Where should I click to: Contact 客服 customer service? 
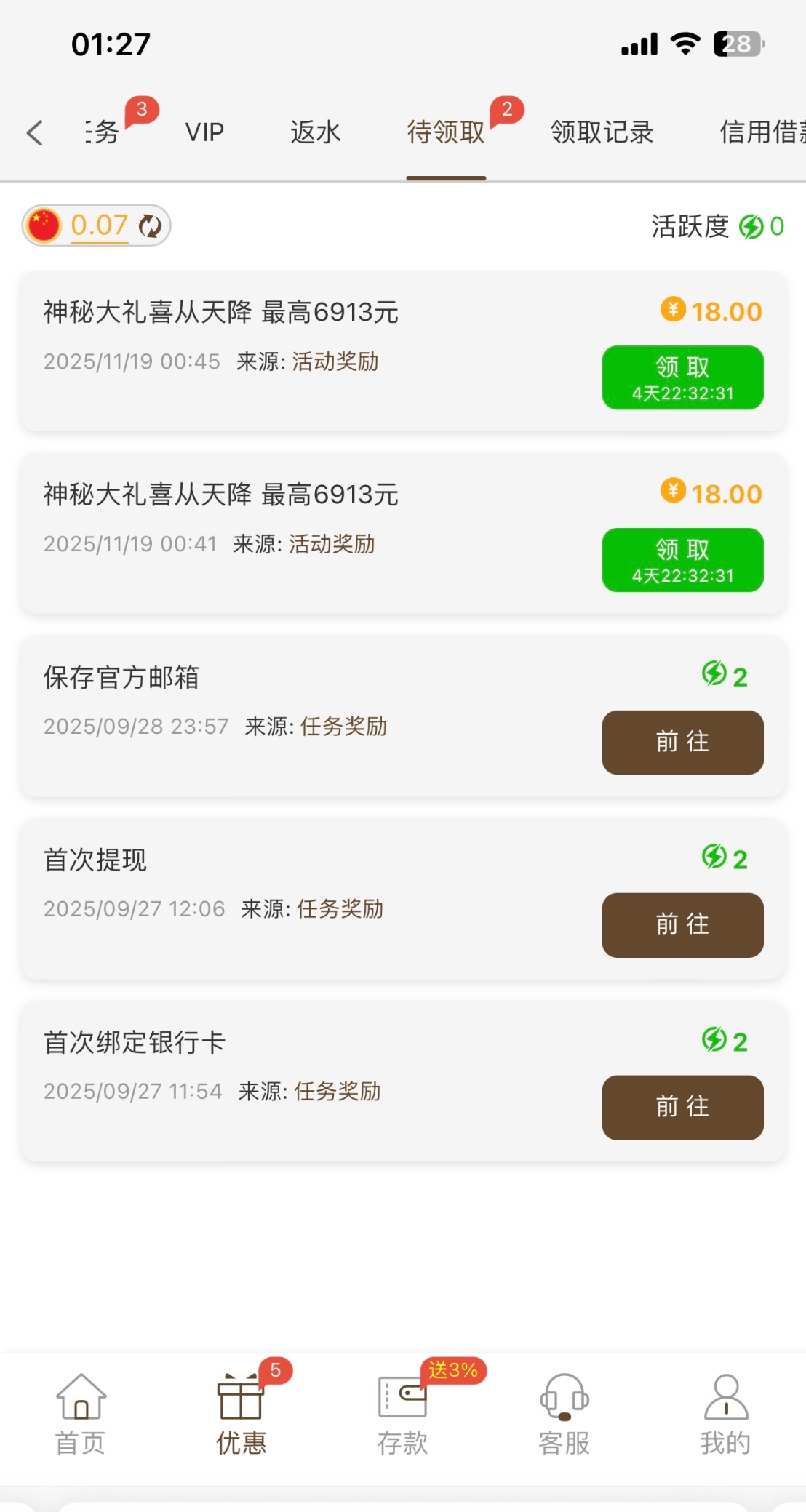564,1415
